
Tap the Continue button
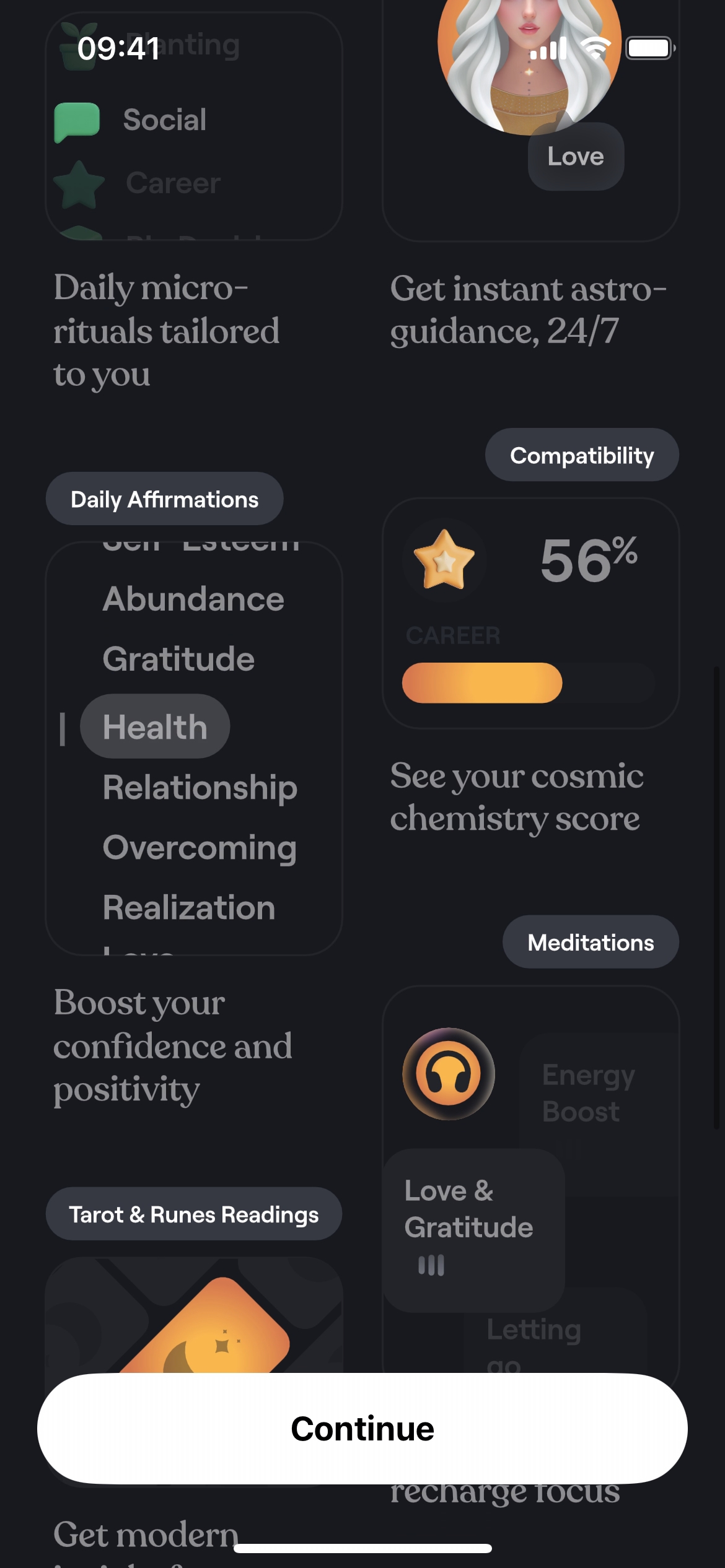coord(362,1429)
